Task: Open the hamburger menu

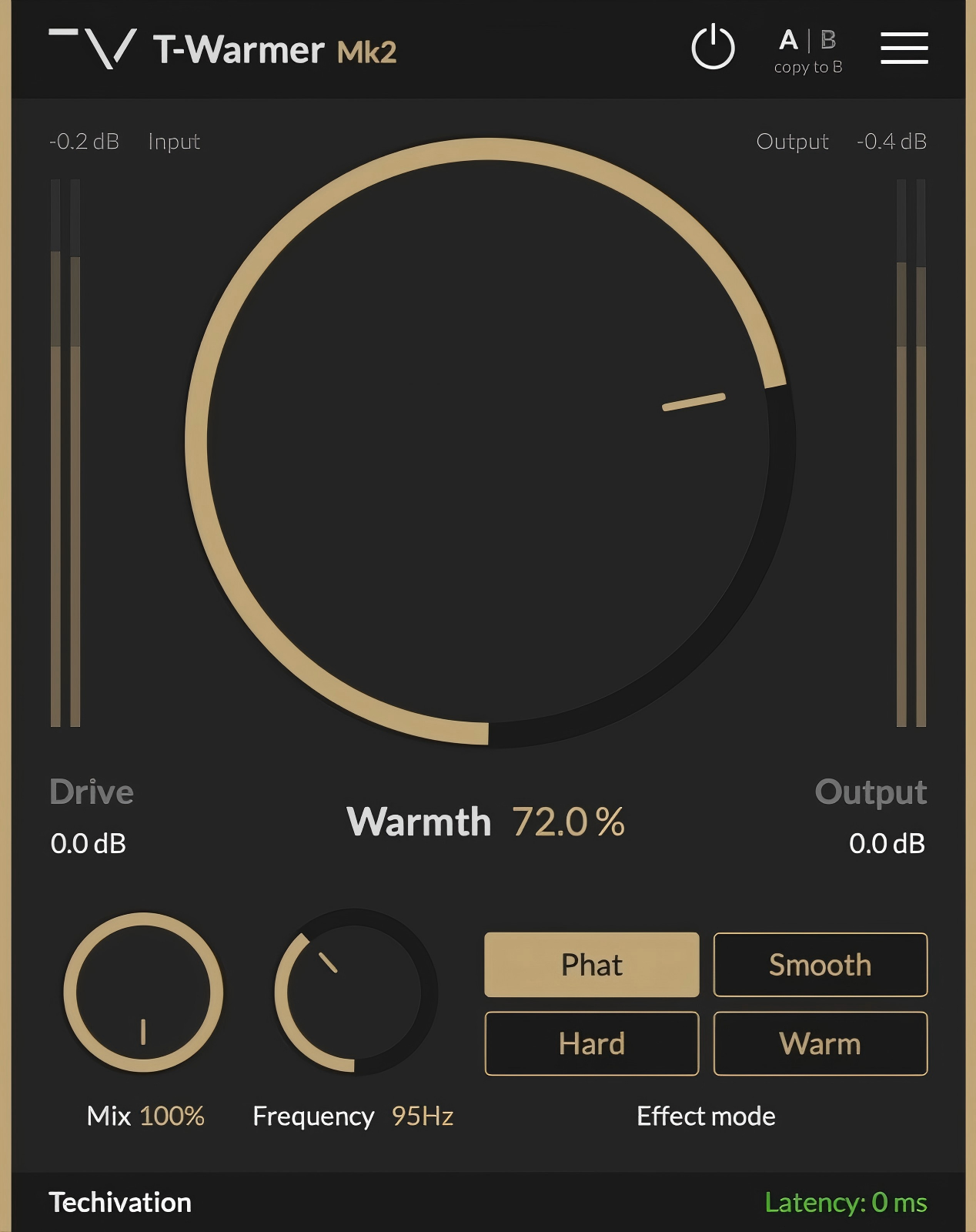Action: click(904, 48)
